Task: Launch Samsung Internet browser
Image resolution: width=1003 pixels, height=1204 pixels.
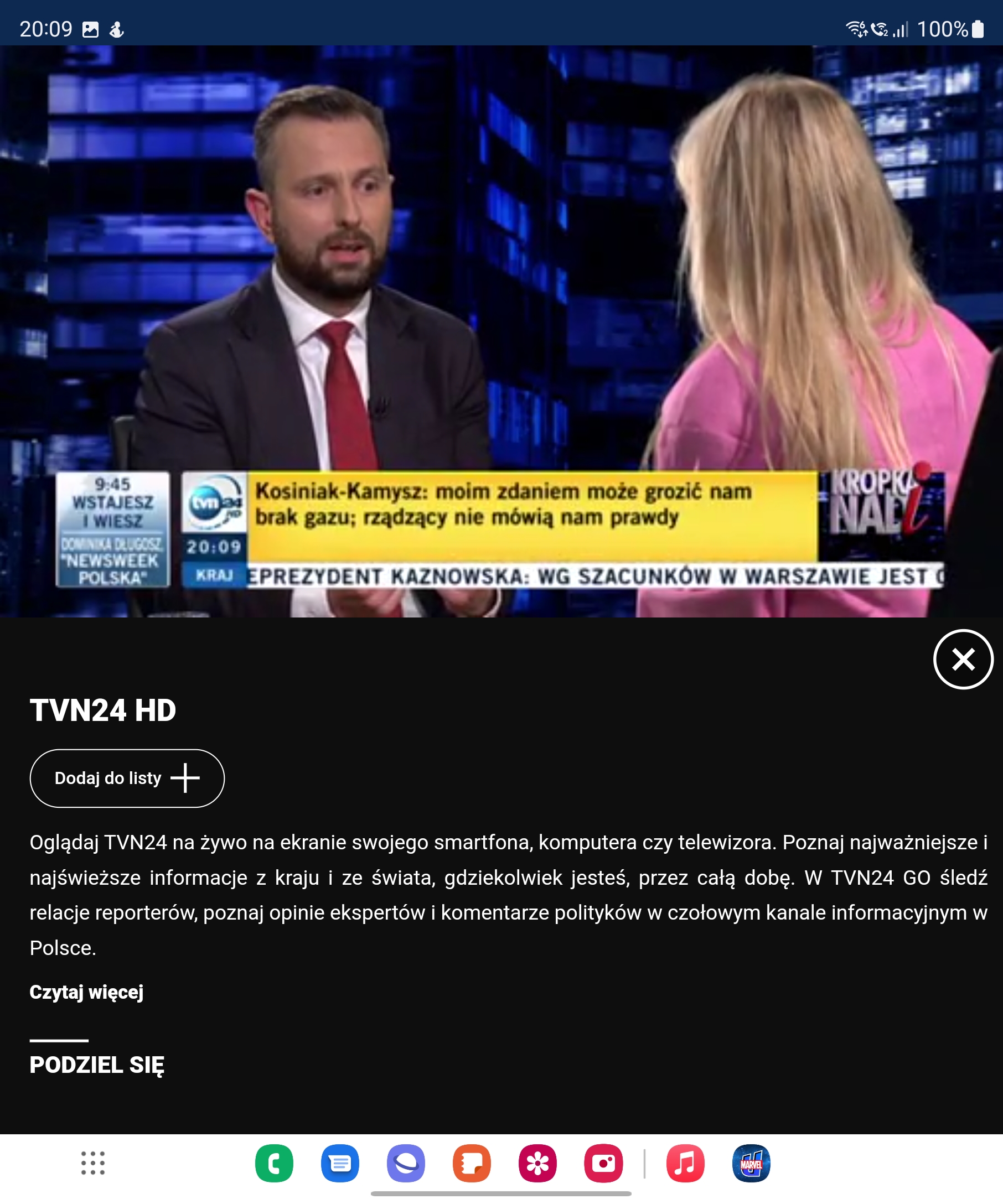Action: 406,1163
